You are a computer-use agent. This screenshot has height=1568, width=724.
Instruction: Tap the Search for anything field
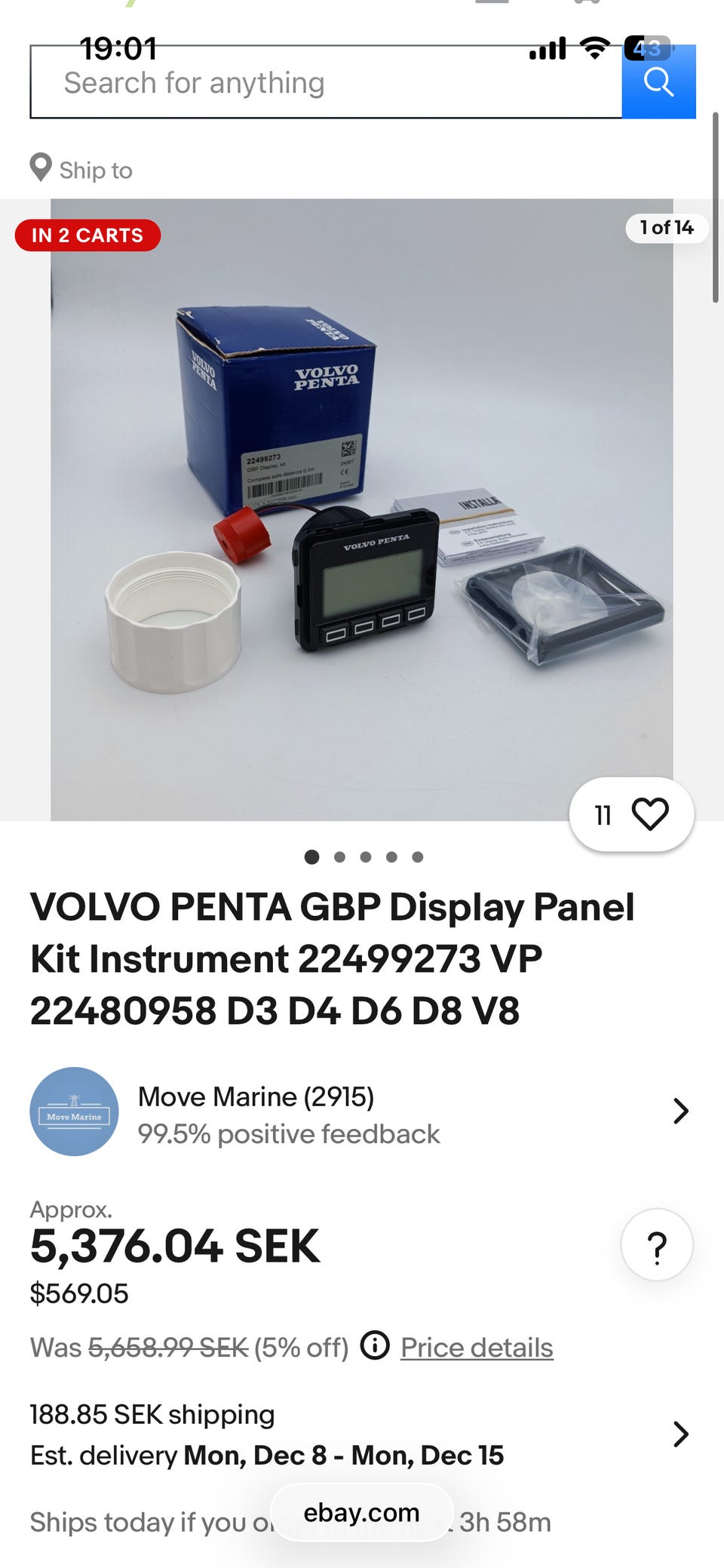tap(324, 83)
